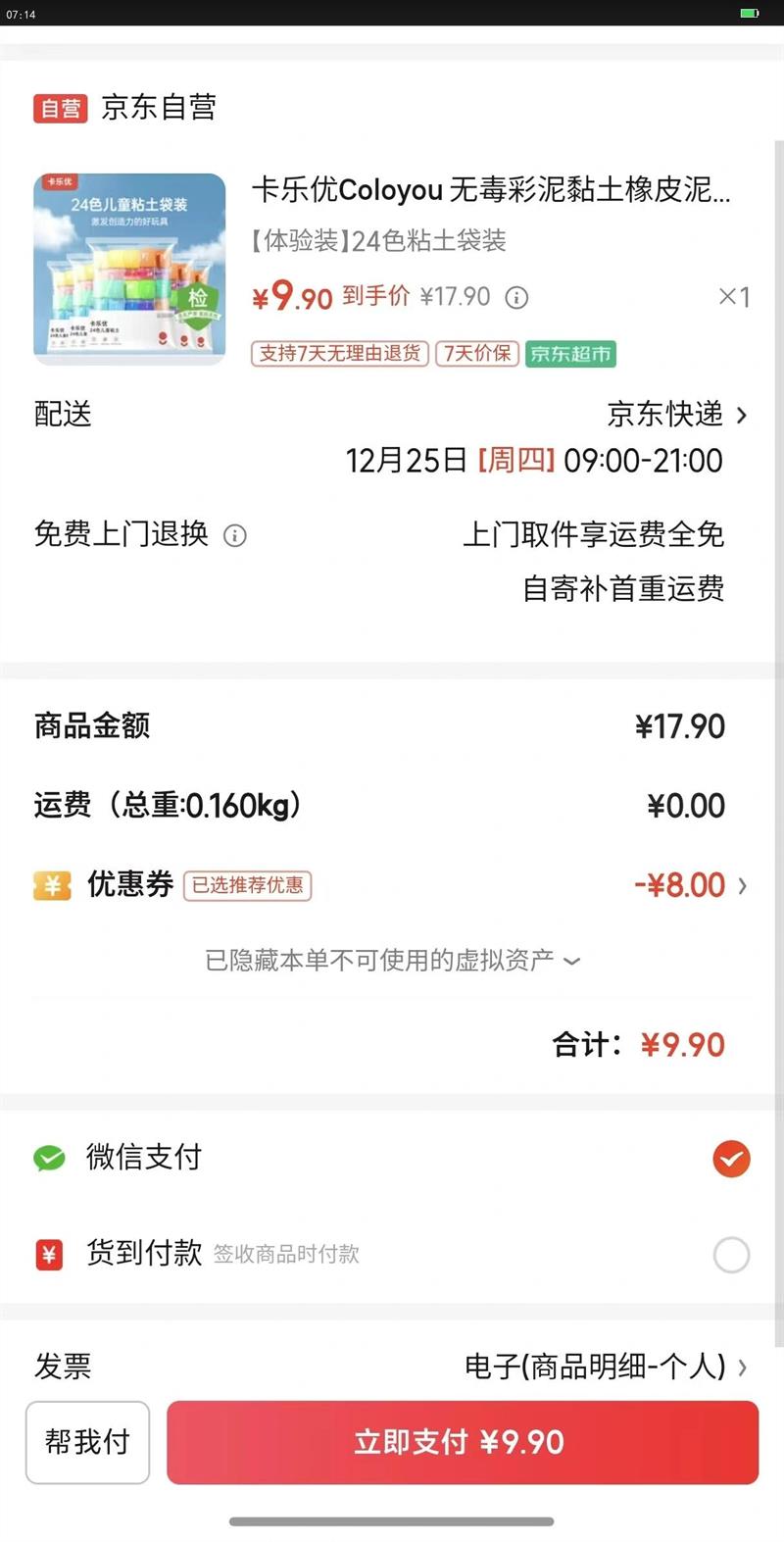
Task: Open the 卡乐优 clay product thumbnail
Action: coord(129,270)
